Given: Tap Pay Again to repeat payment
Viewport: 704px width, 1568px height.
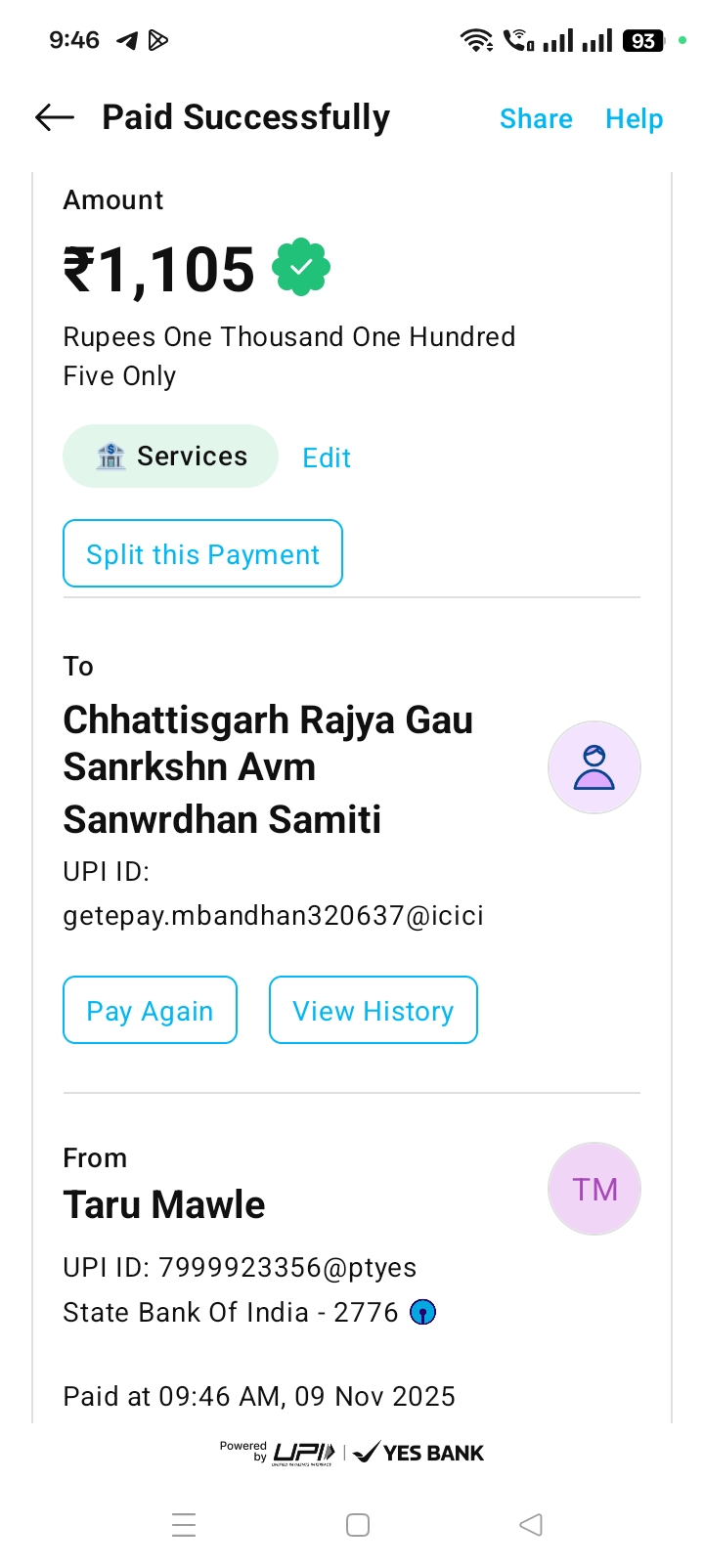Looking at the screenshot, I should pyautogui.click(x=150, y=1011).
